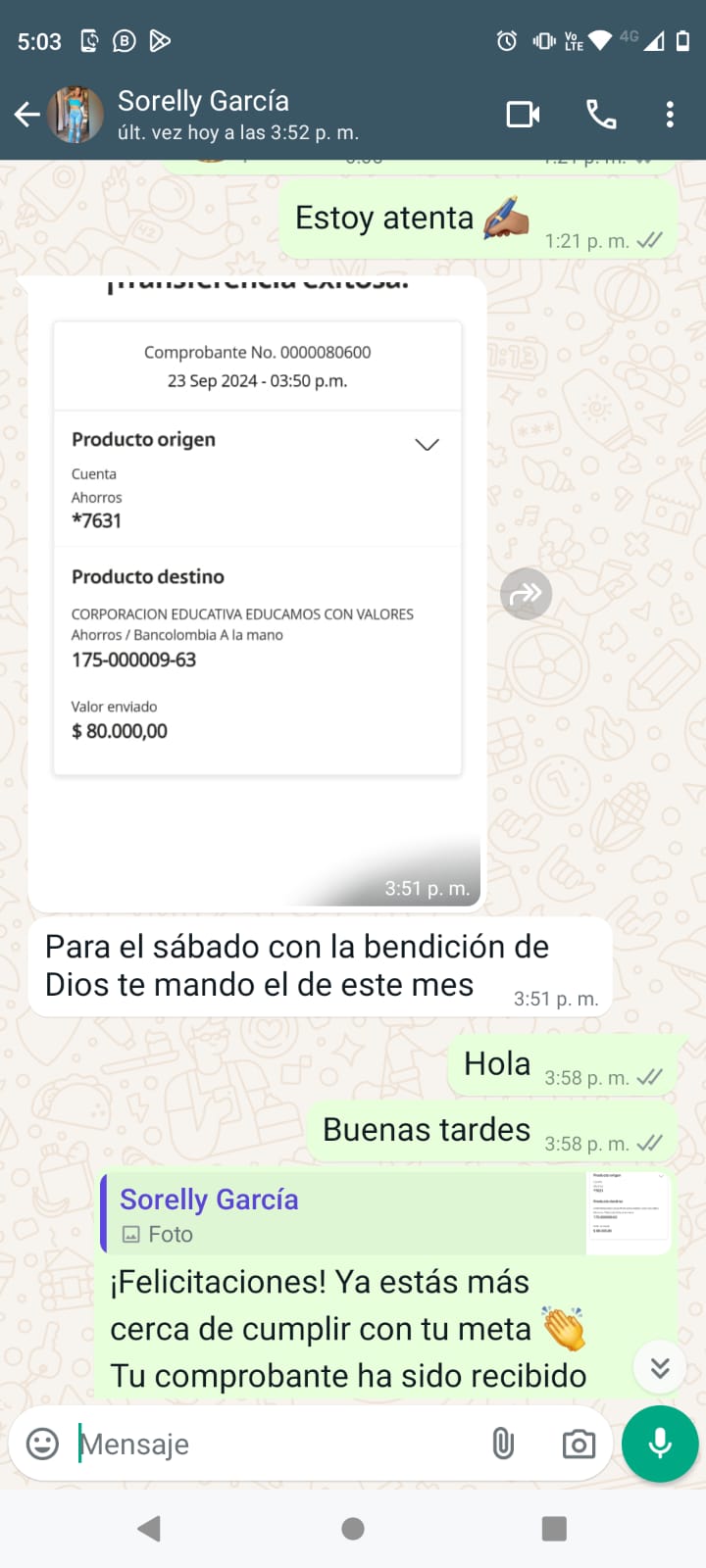Open the system recent apps view
706x1568 pixels.
[554, 1529]
